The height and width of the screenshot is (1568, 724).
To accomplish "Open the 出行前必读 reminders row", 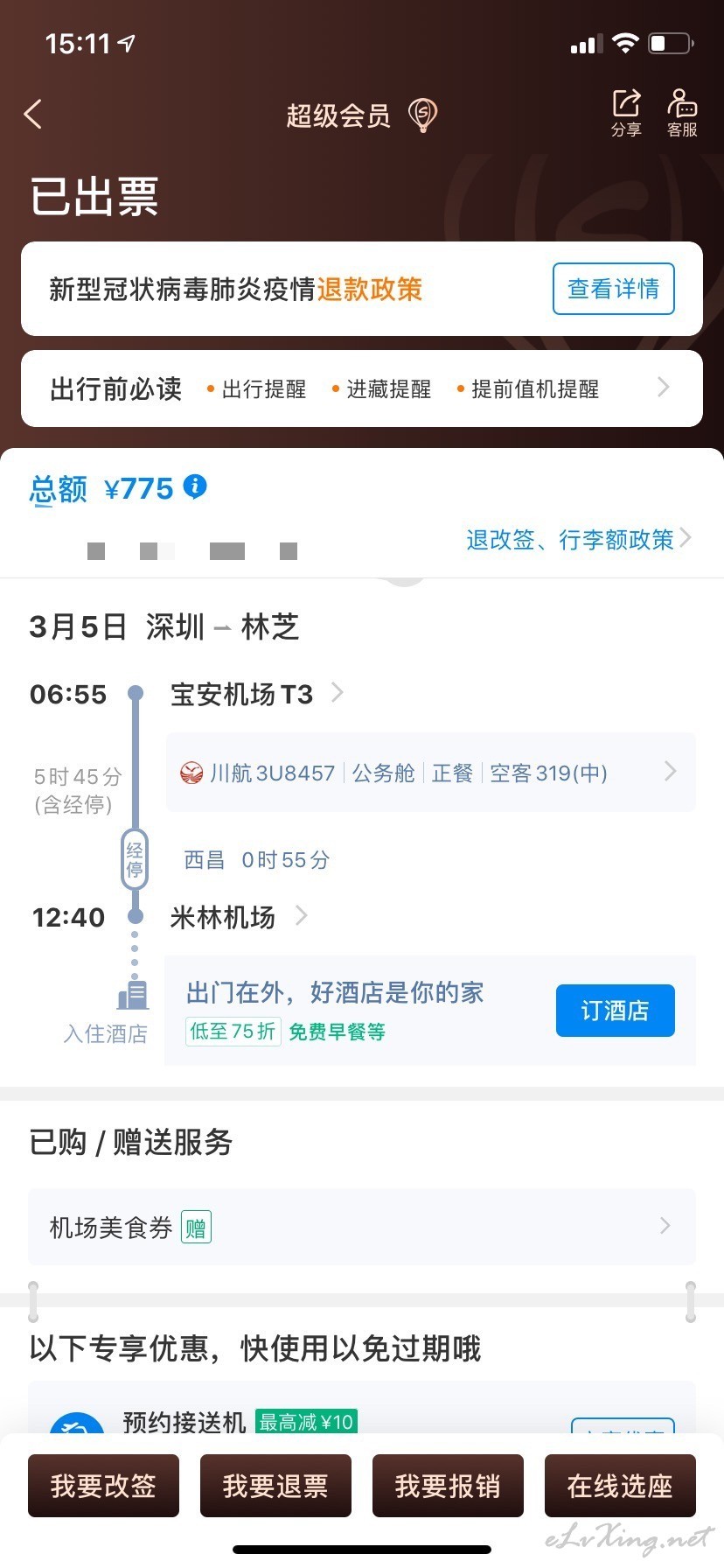I will (362, 388).
